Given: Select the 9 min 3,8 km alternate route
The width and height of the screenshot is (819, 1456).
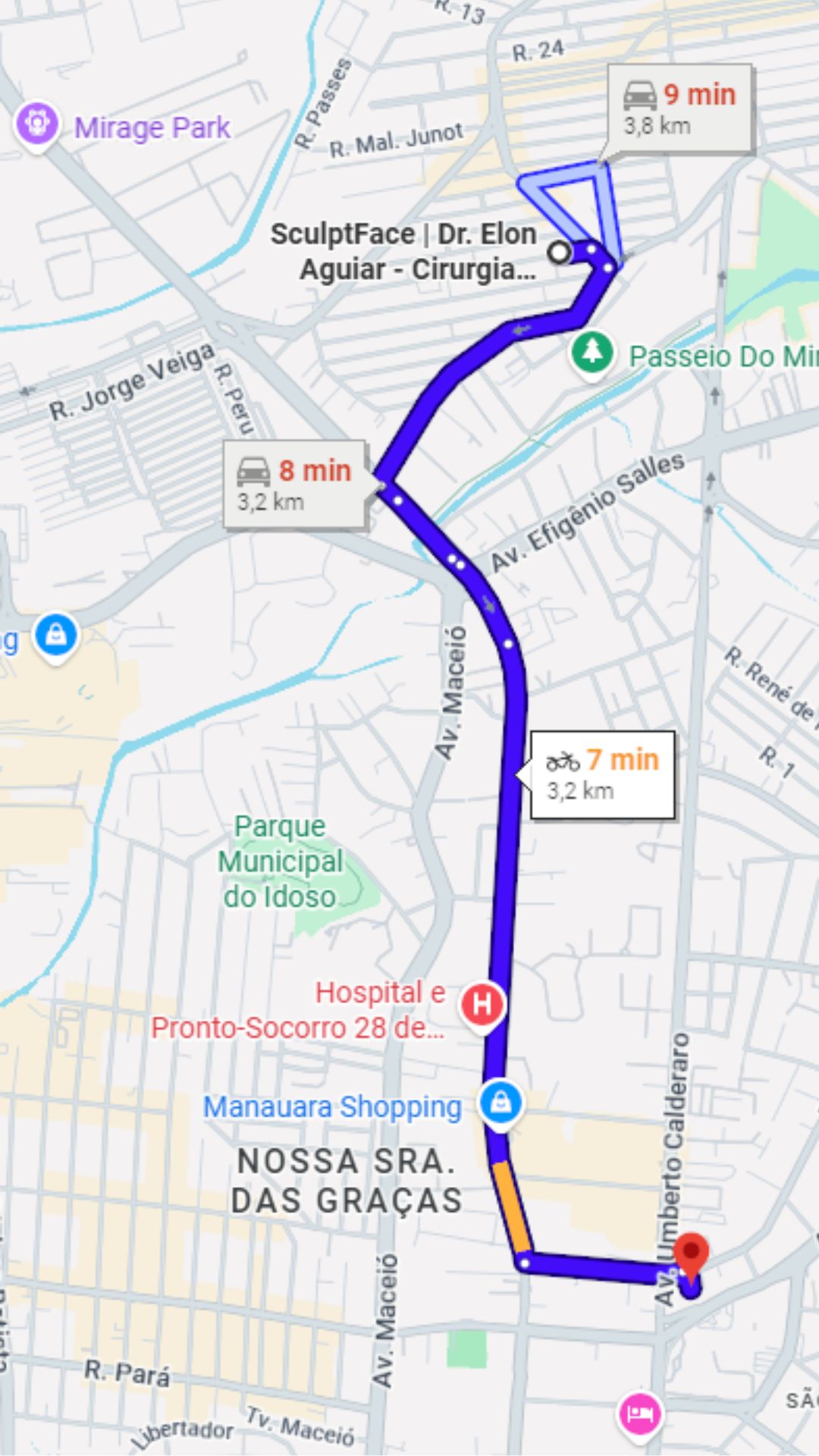Looking at the screenshot, I should tap(680, 110).
